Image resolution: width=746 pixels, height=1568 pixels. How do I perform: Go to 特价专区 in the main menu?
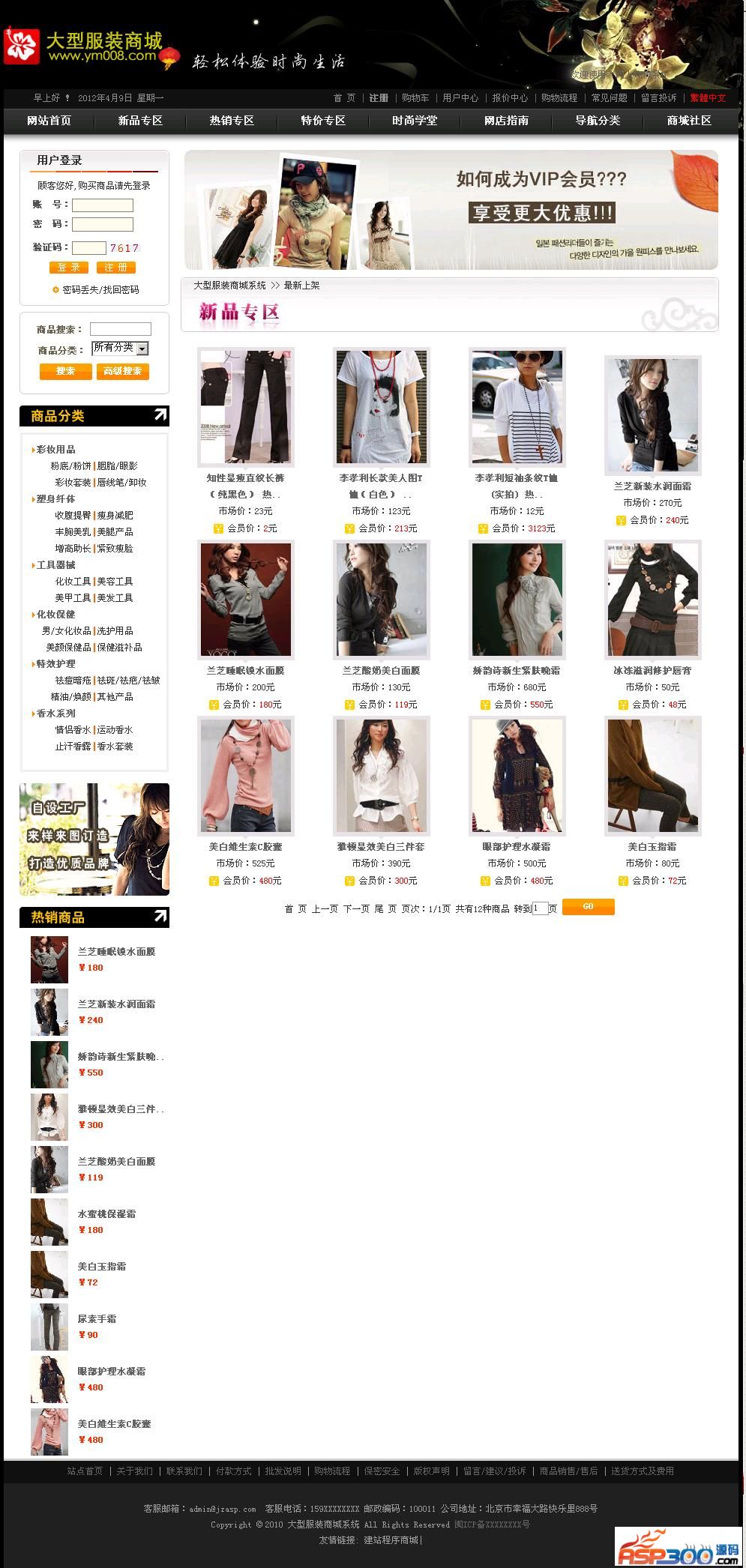pyautogui.click(x=323, y=121)
